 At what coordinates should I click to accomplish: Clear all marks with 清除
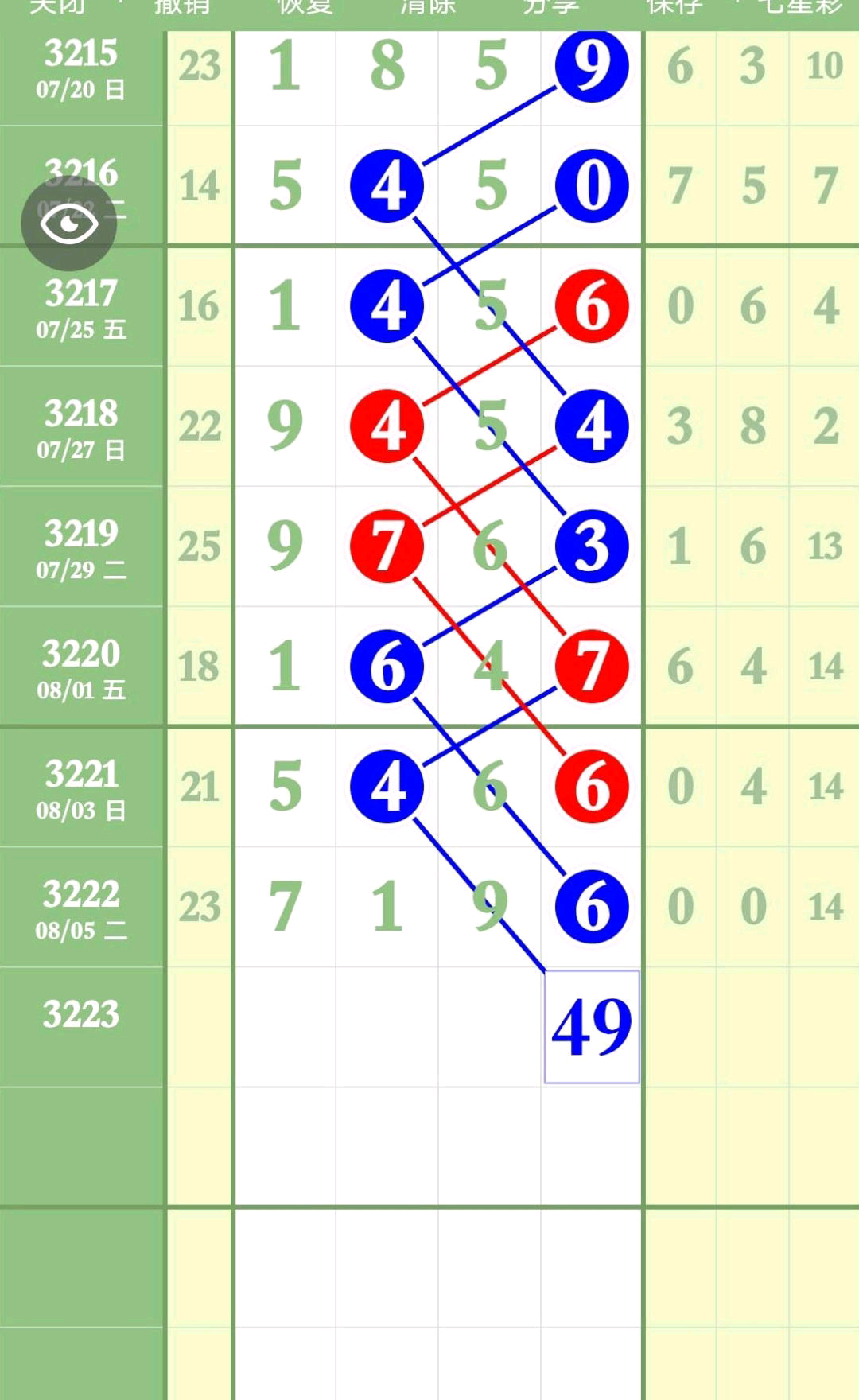(x=428, y=6)
